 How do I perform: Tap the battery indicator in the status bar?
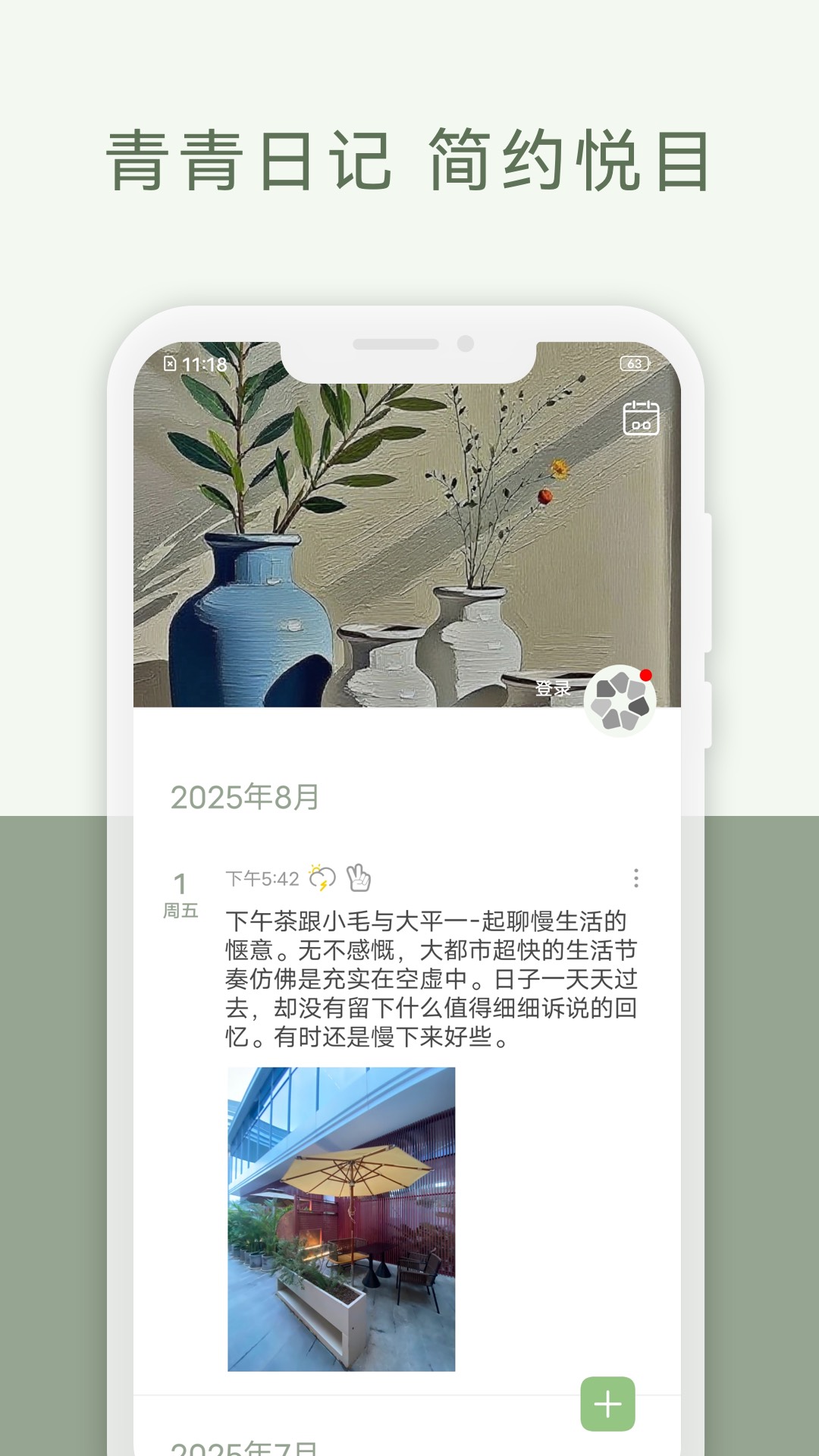coord(635,362)
